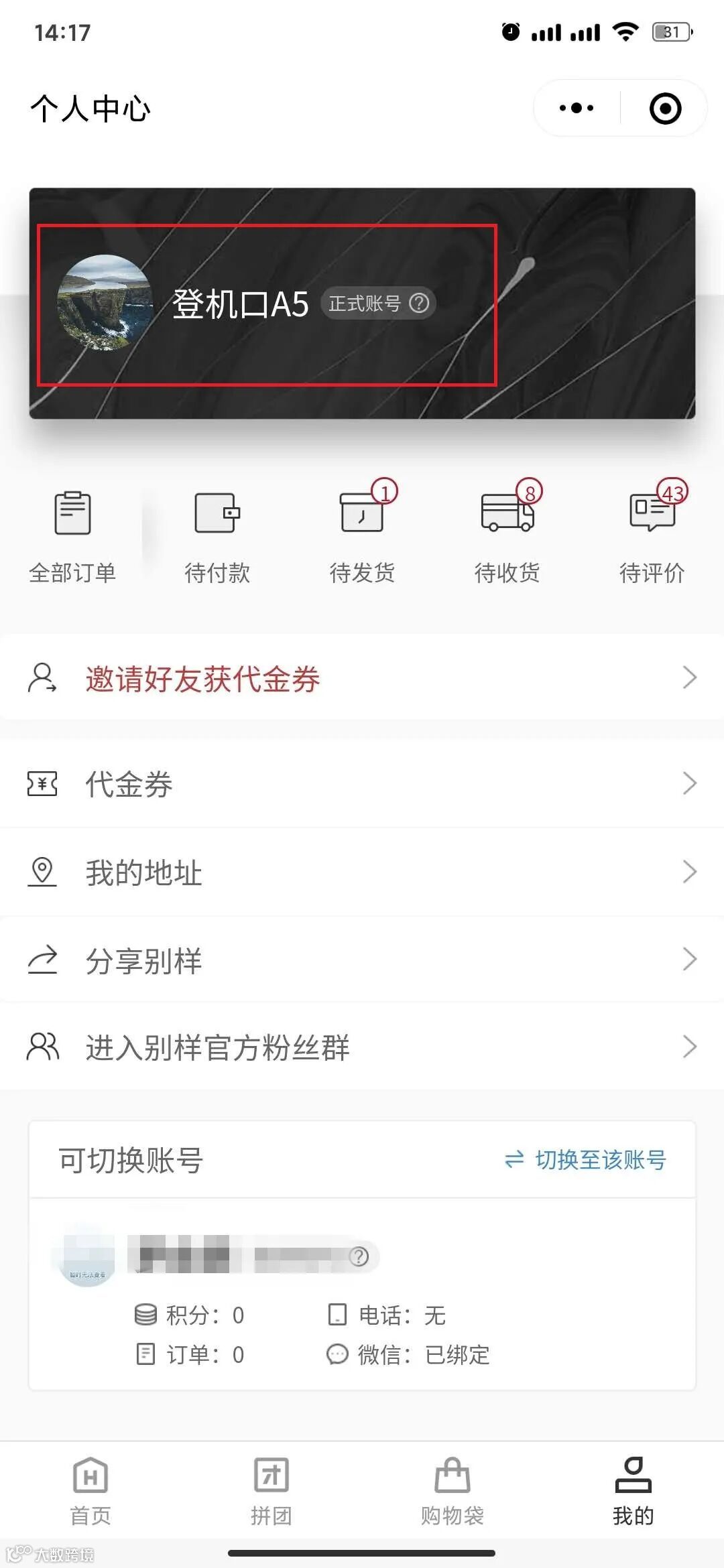Open the 代金券 row
Screen dimensions: 724x1568
click(x=362, y=783)
